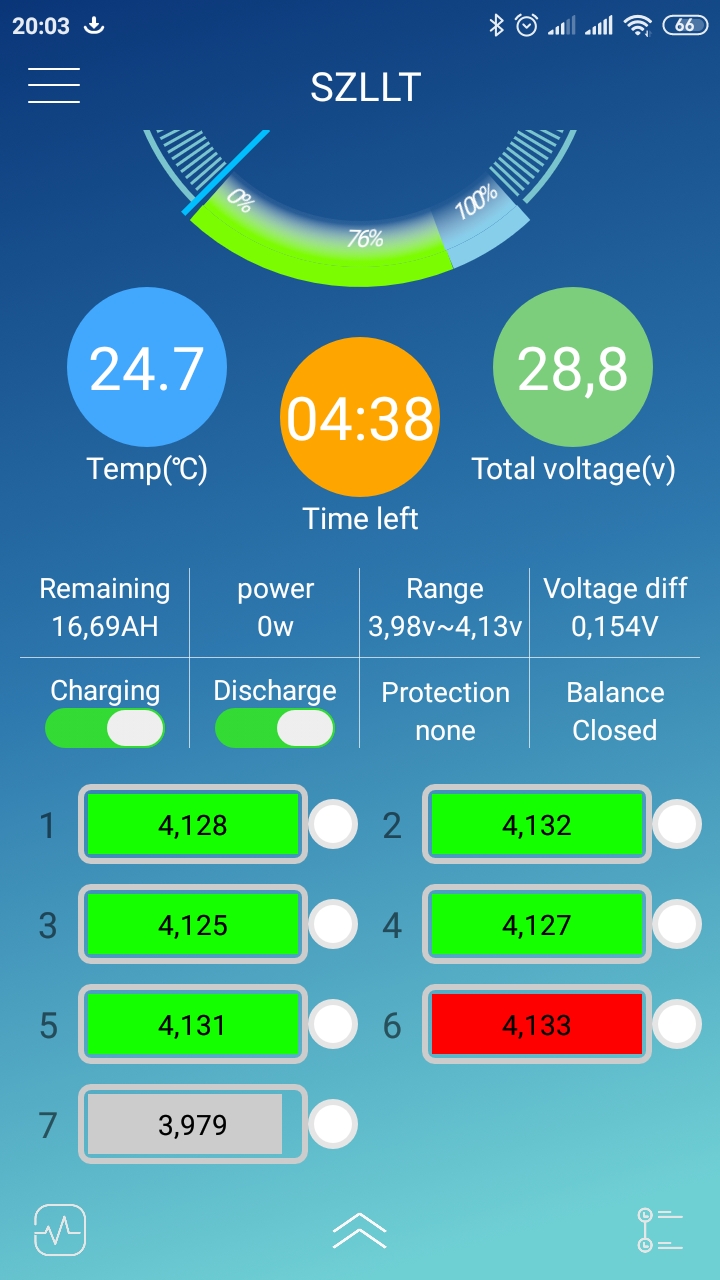This screenshot has height=1280, width=720.
Task: Toggle the Discharge switch
Action: (x=274, y=728)
